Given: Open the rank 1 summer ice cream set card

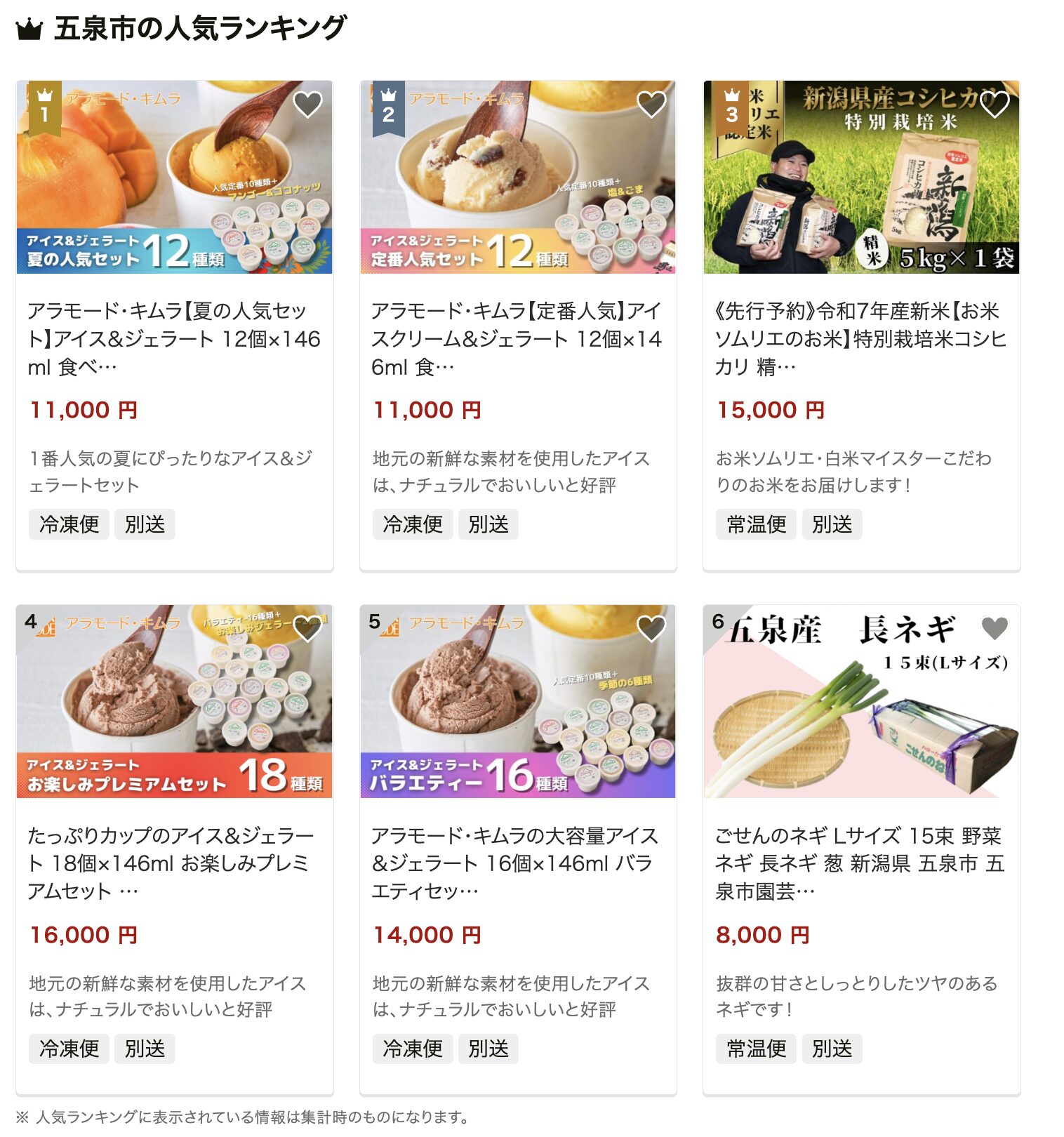Looking at the screenshot, I should pos(173,338).
